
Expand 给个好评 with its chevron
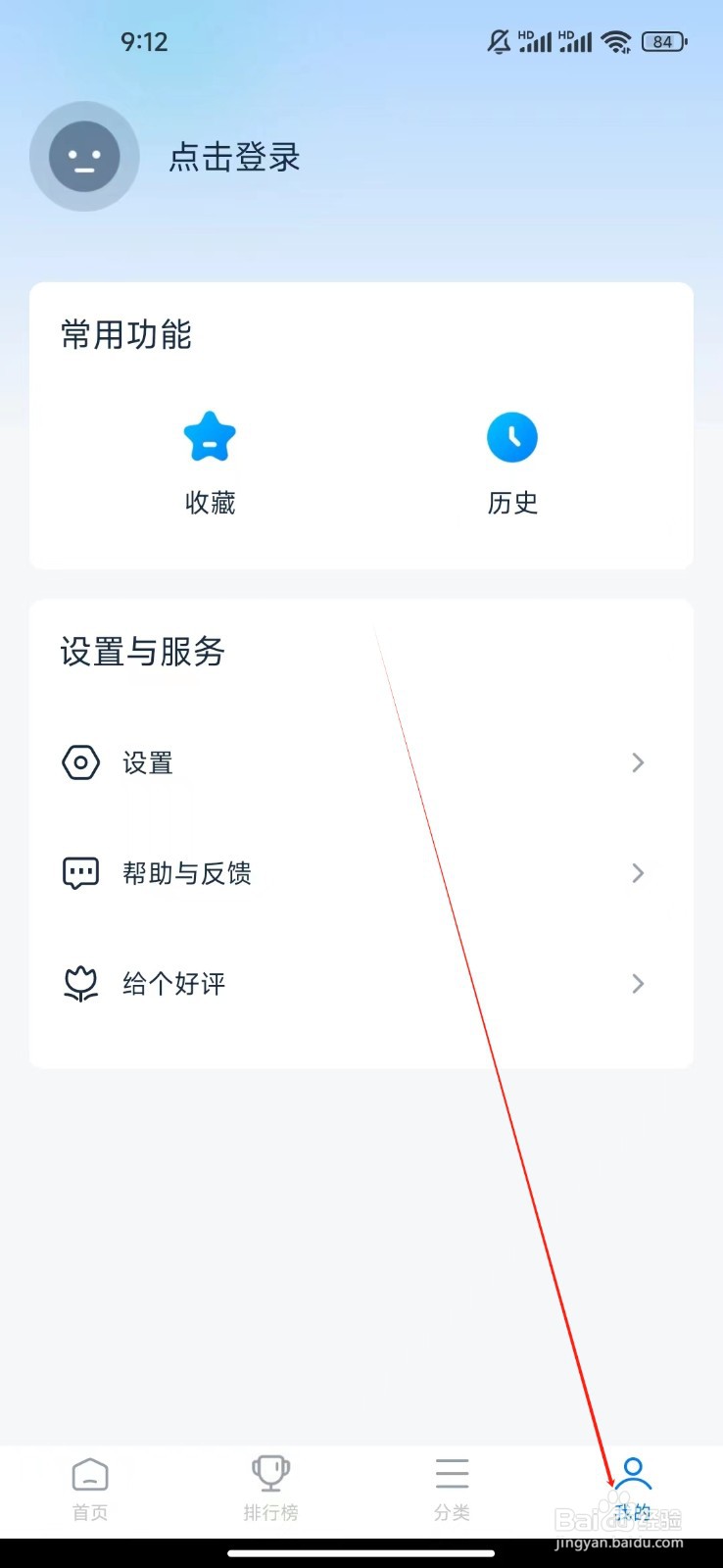coord(637,983)
